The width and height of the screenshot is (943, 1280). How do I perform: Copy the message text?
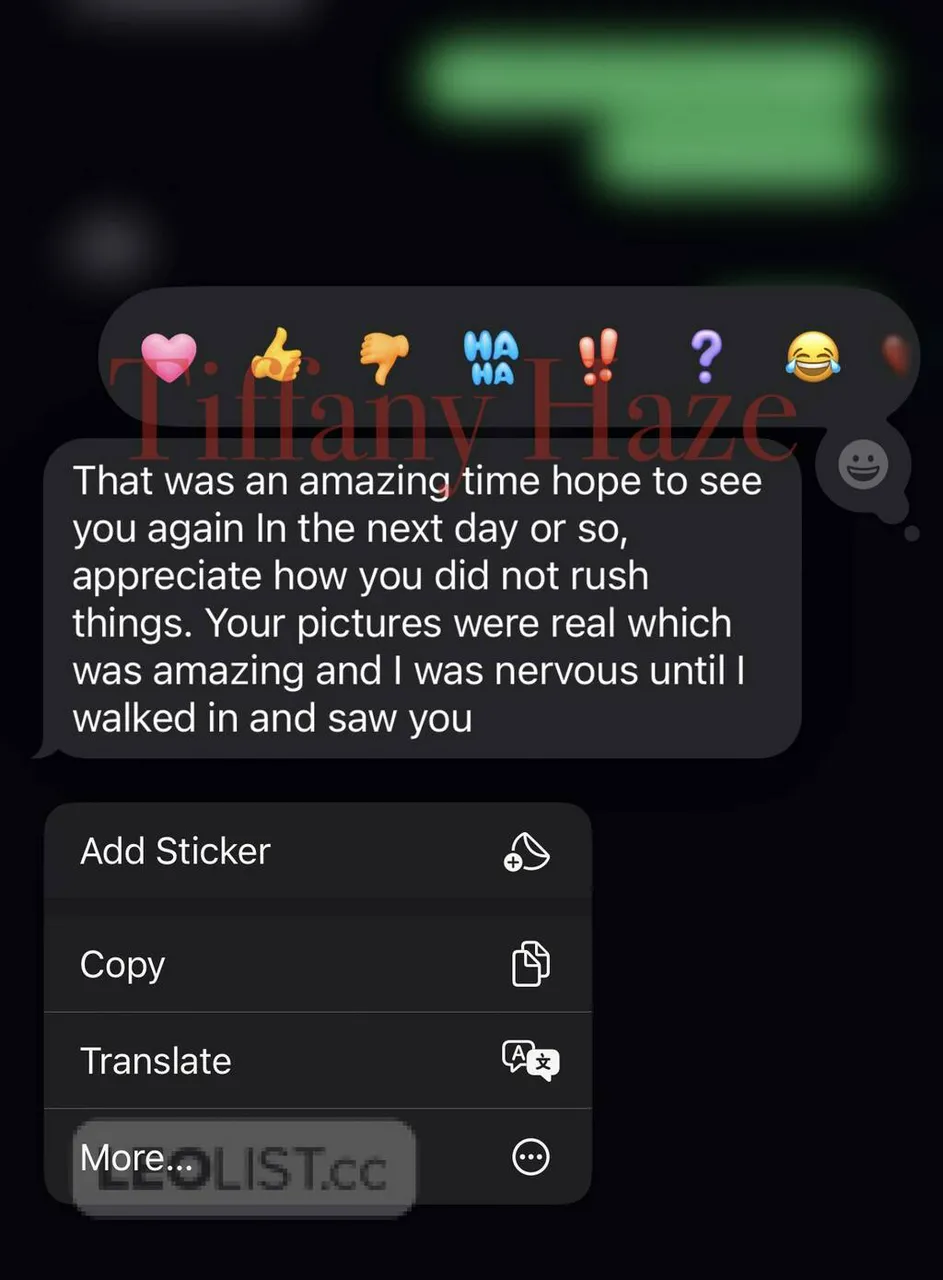point(317,964)
